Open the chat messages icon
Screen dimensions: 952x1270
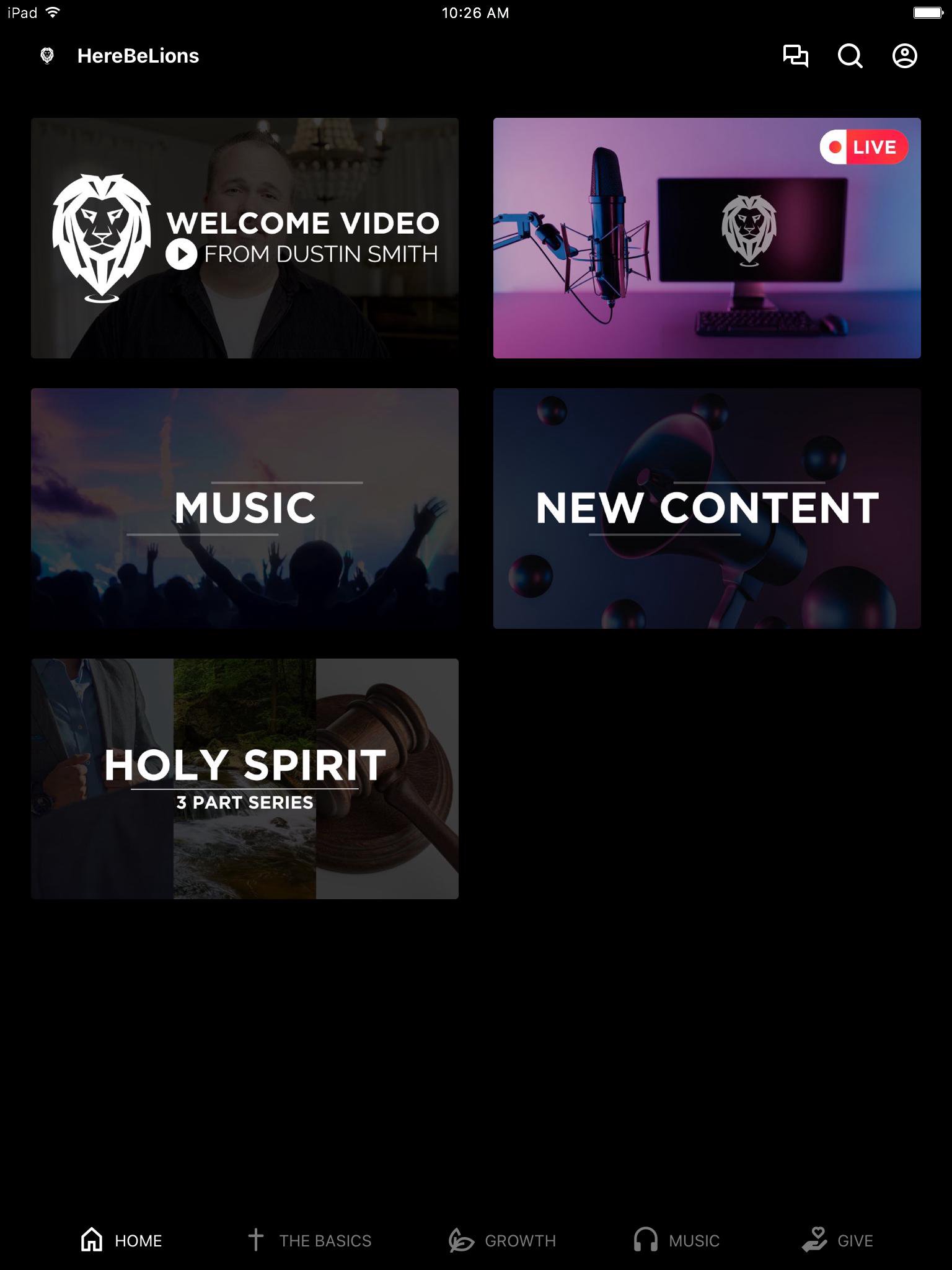point(795,56)
